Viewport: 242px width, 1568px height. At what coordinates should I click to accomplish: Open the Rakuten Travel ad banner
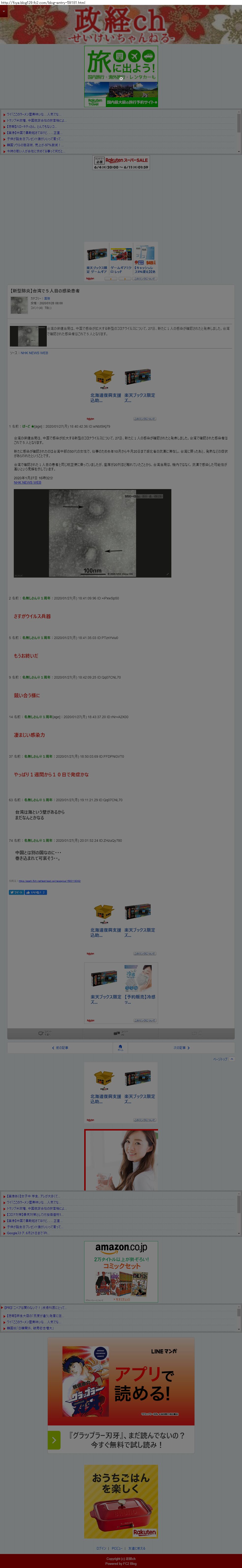click(x=121, y=77)
